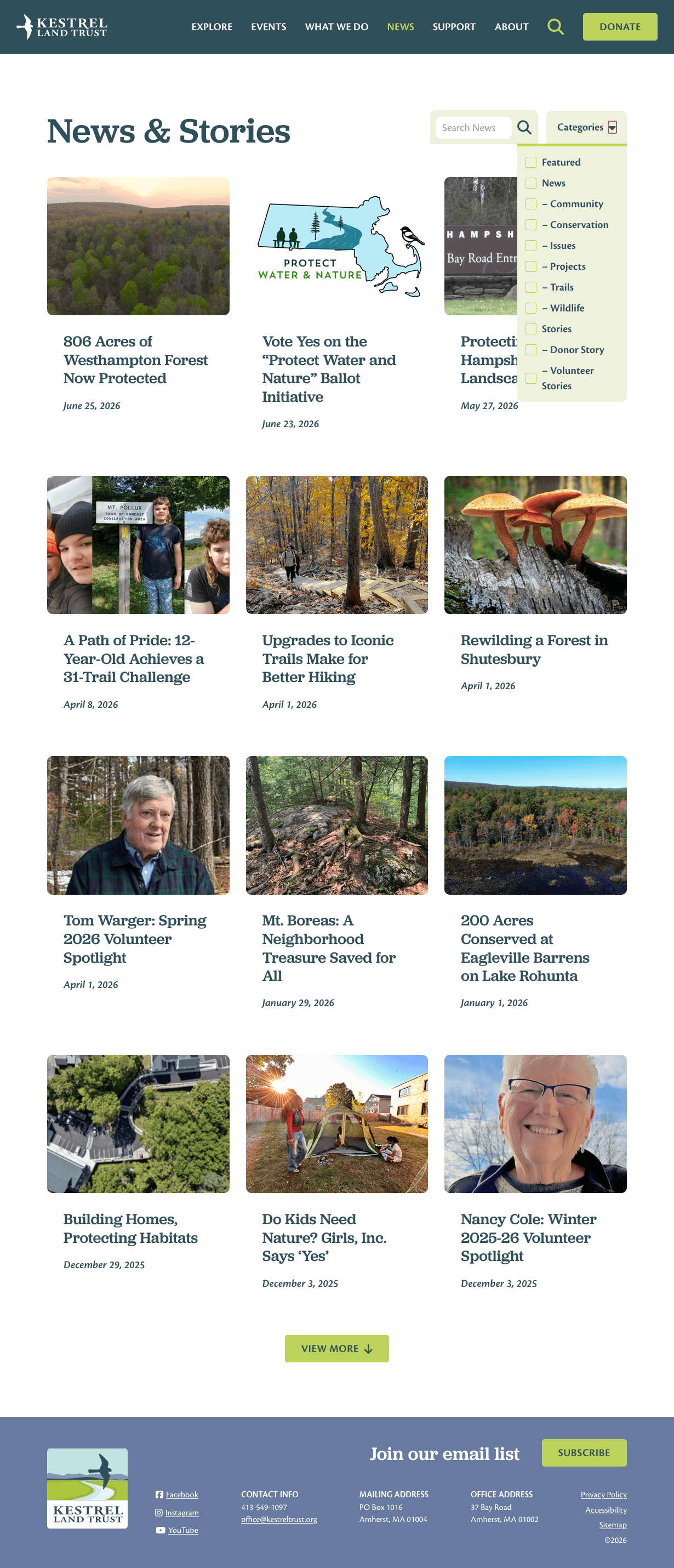Select Support in the navigation bar
674x1568 pixels.
click(x=454, y=27)
